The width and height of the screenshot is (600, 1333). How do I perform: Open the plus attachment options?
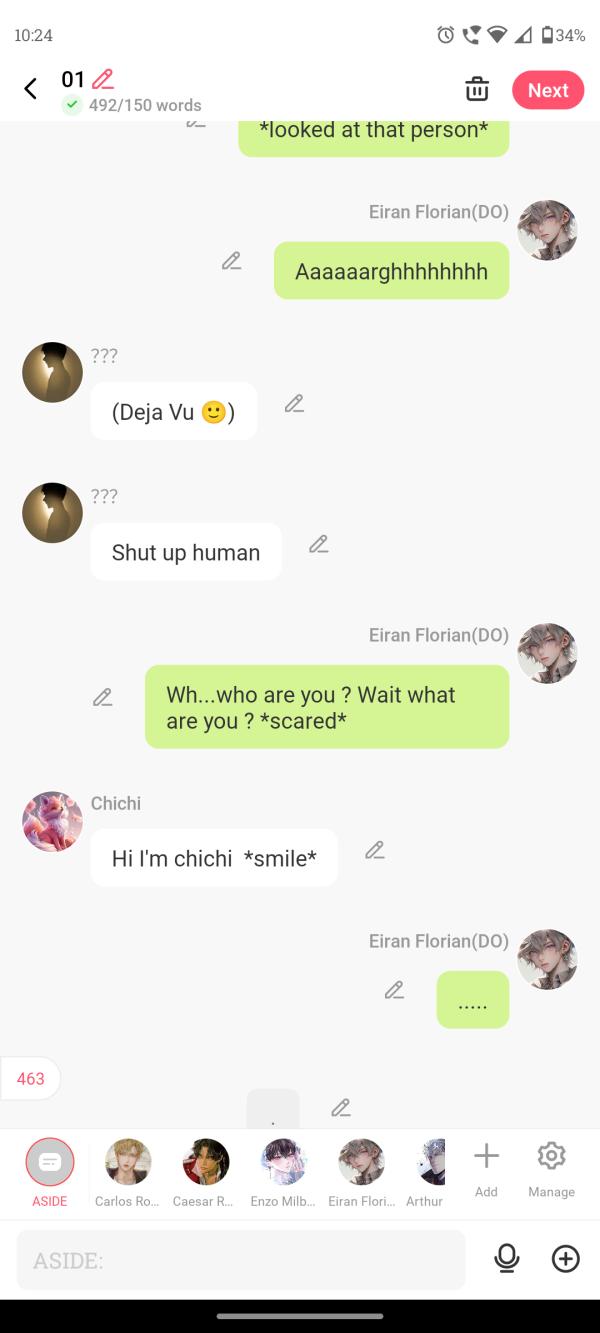(x=566, y=1259)
